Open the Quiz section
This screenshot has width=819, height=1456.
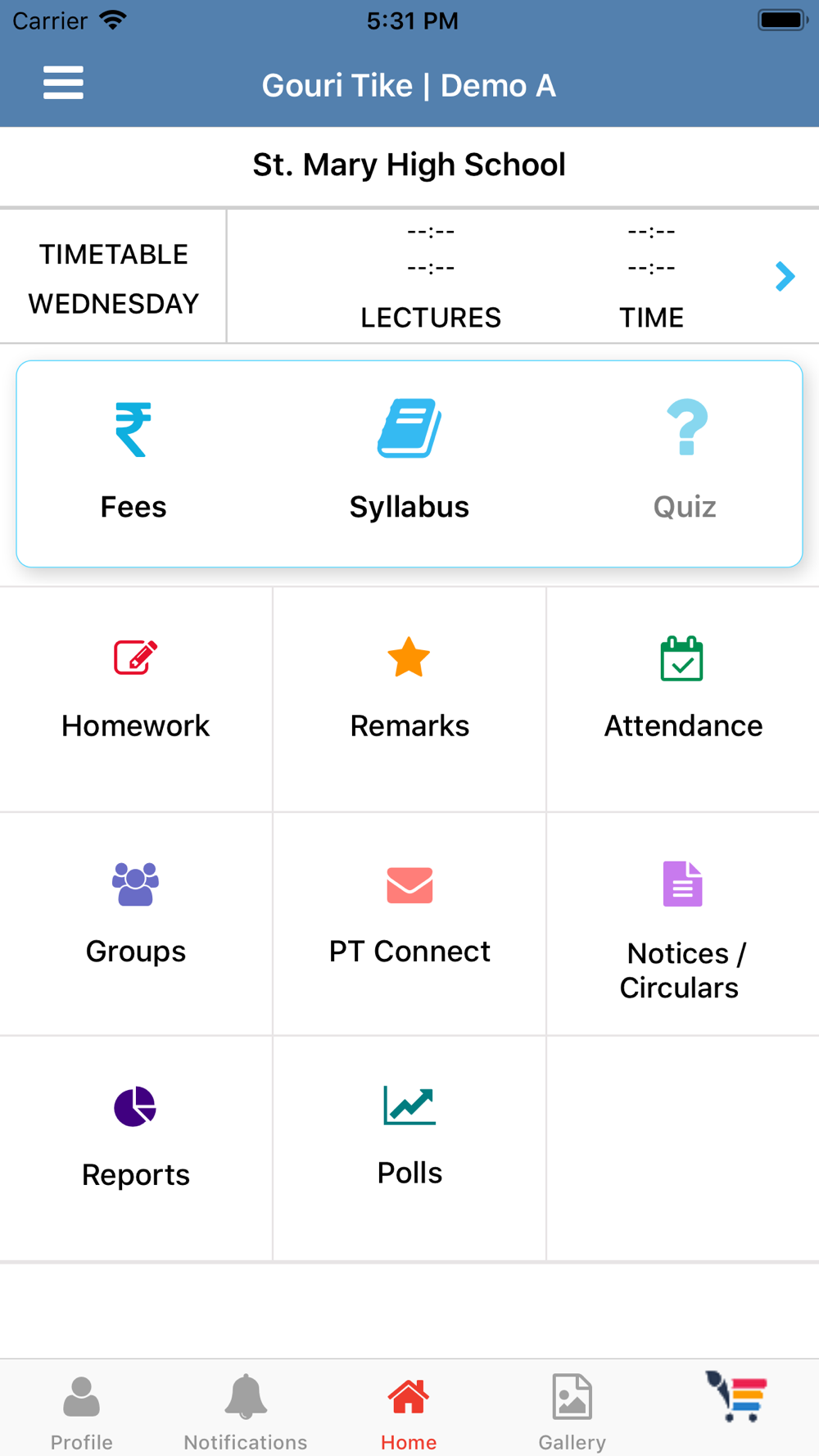[685, 461]
